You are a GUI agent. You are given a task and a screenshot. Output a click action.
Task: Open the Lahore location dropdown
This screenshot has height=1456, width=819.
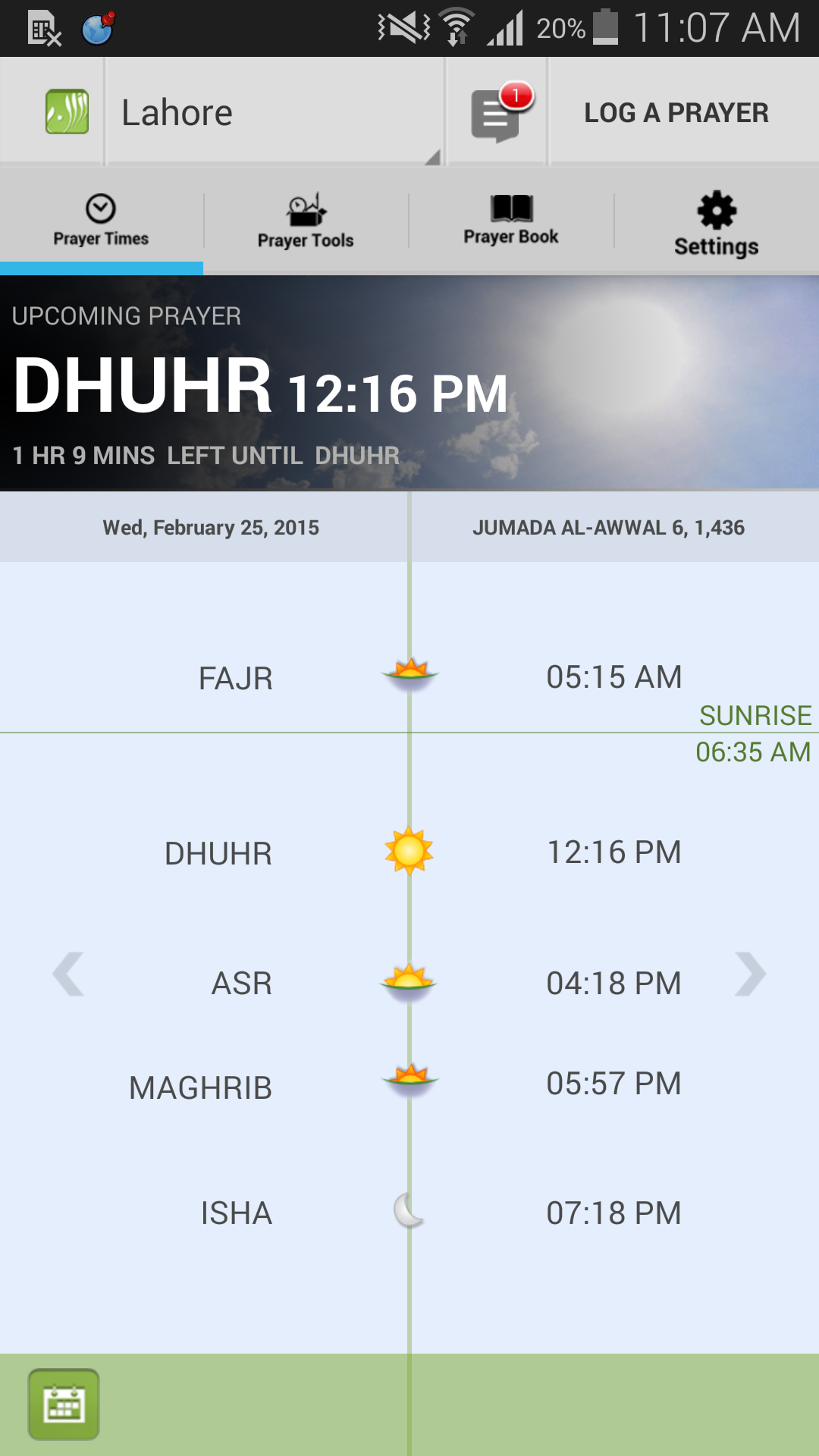pyautogui.click(x=273, y=112)
